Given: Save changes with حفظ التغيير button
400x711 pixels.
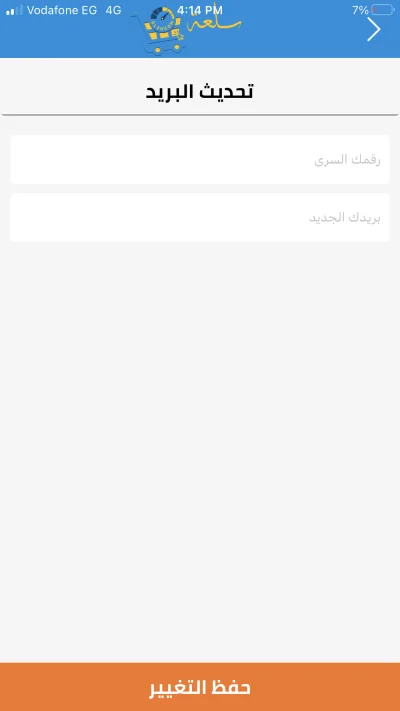Looking at the screenshot, I should [x=200, y=687].
